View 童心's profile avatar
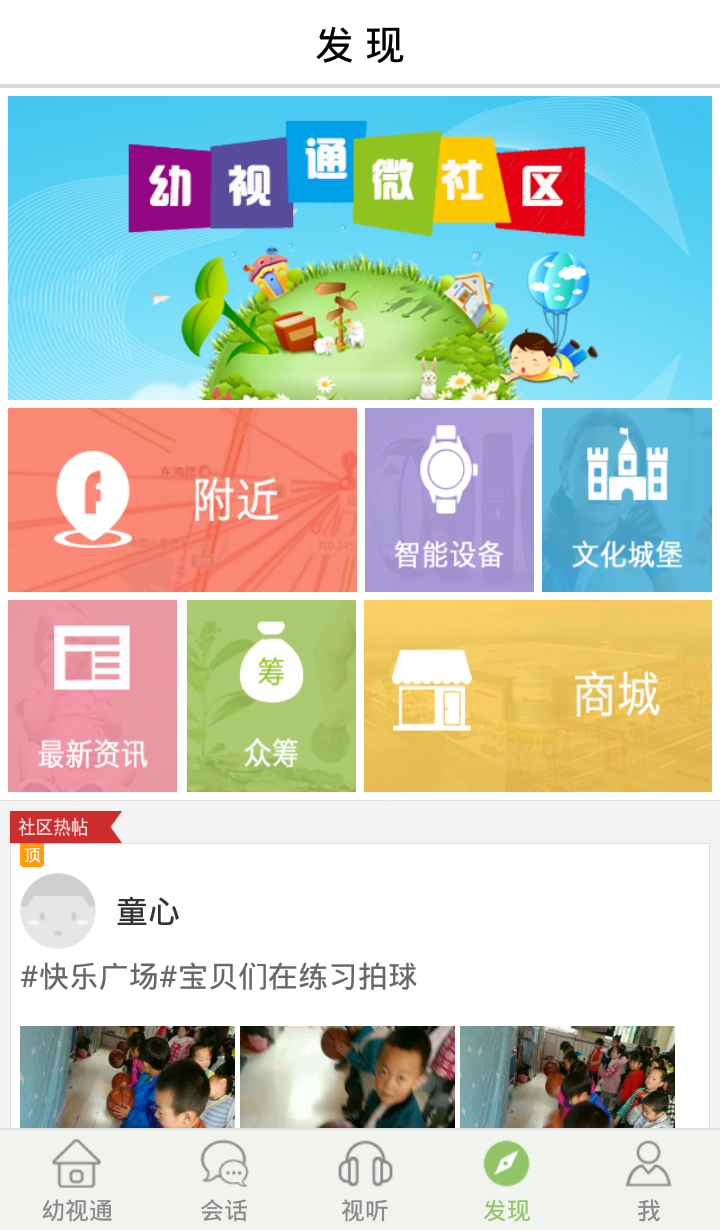This screenshot has width=720, height=1230. click(58, 911)
